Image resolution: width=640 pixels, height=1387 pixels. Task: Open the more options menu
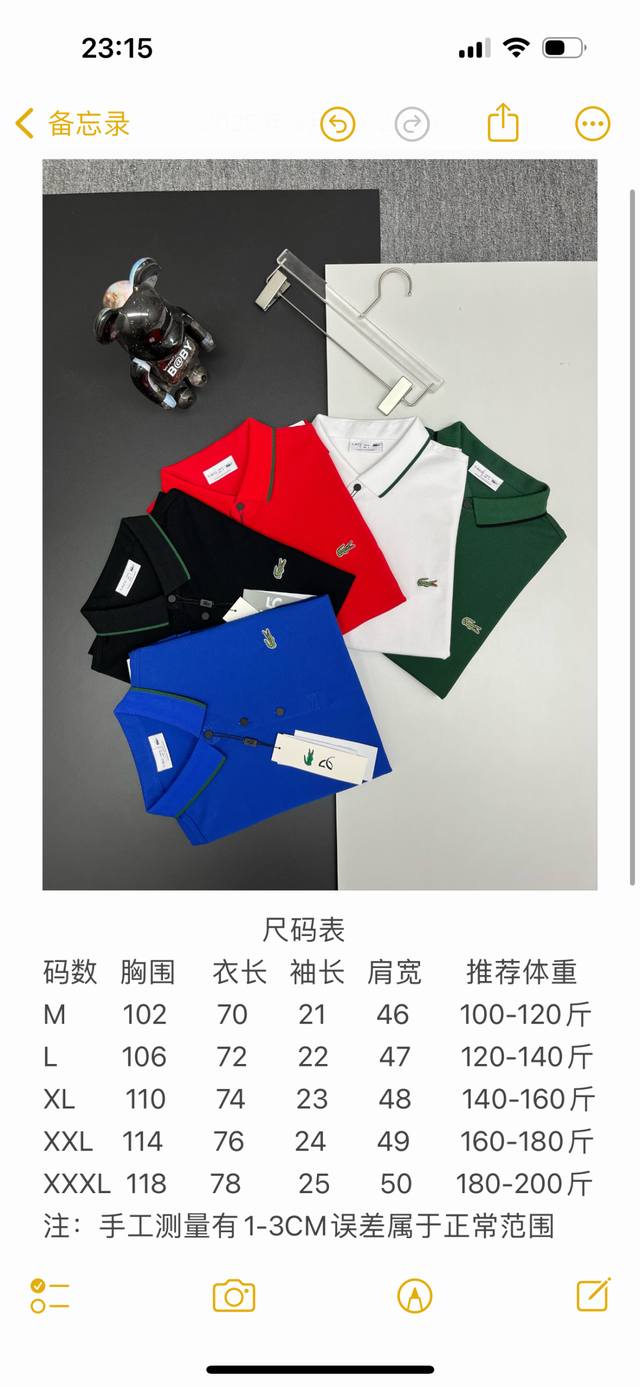tap(592, 124)
